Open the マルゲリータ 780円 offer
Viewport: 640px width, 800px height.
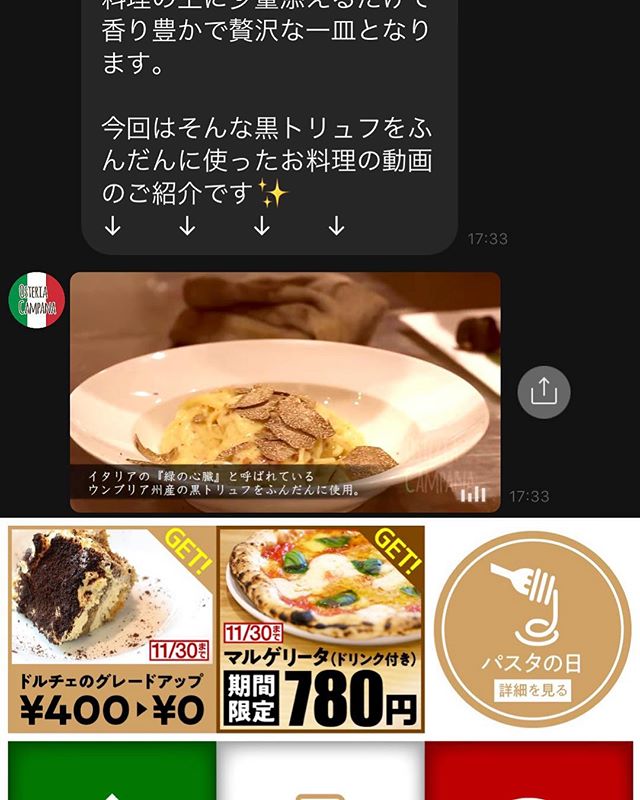[x=320, y=628]
